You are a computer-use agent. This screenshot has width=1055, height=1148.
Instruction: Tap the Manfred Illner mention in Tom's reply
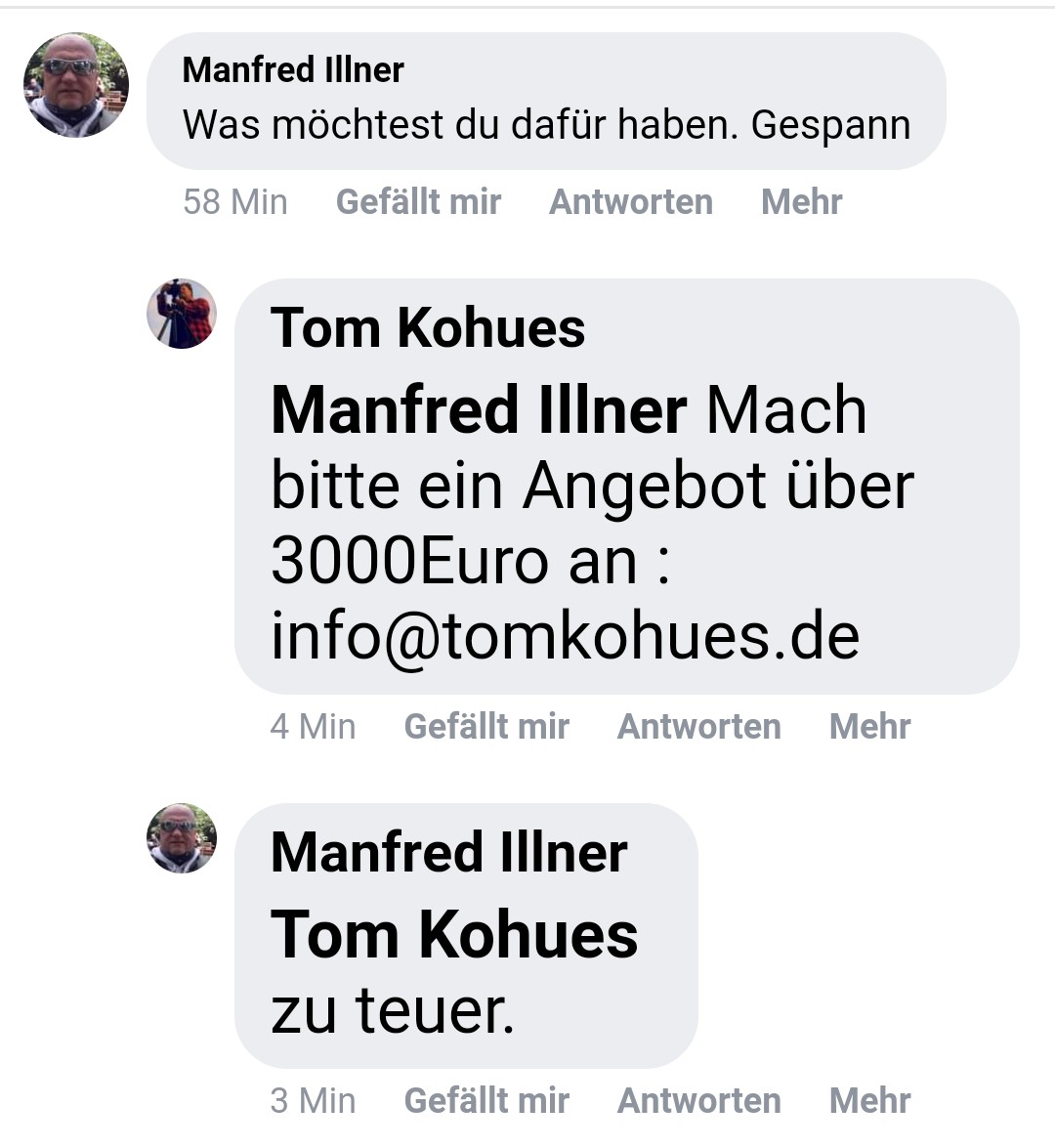pyautogui.click(x=479, y=409)
